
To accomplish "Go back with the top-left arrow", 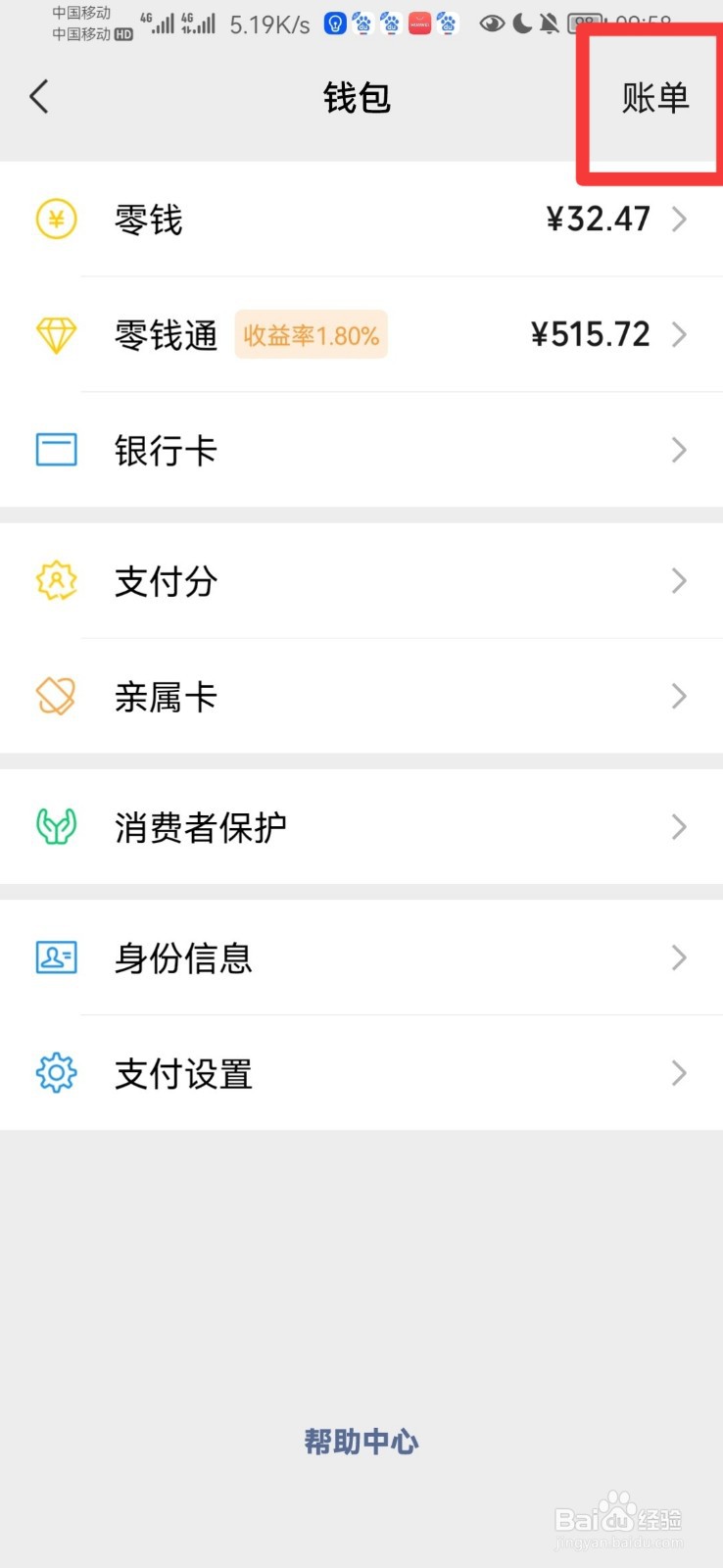I will (39, 97).
